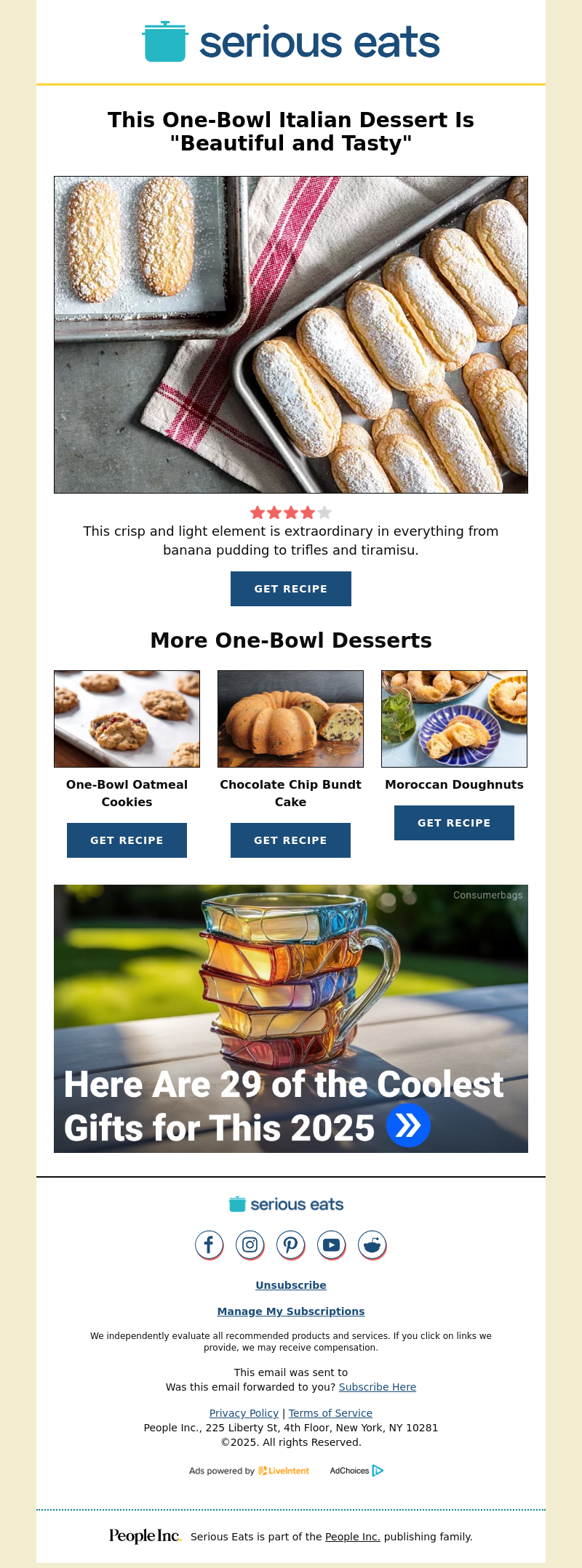Open the oatmeal cookies picture
The height and width of the screenshot is (1568, 582).
(x=127, y=719)
